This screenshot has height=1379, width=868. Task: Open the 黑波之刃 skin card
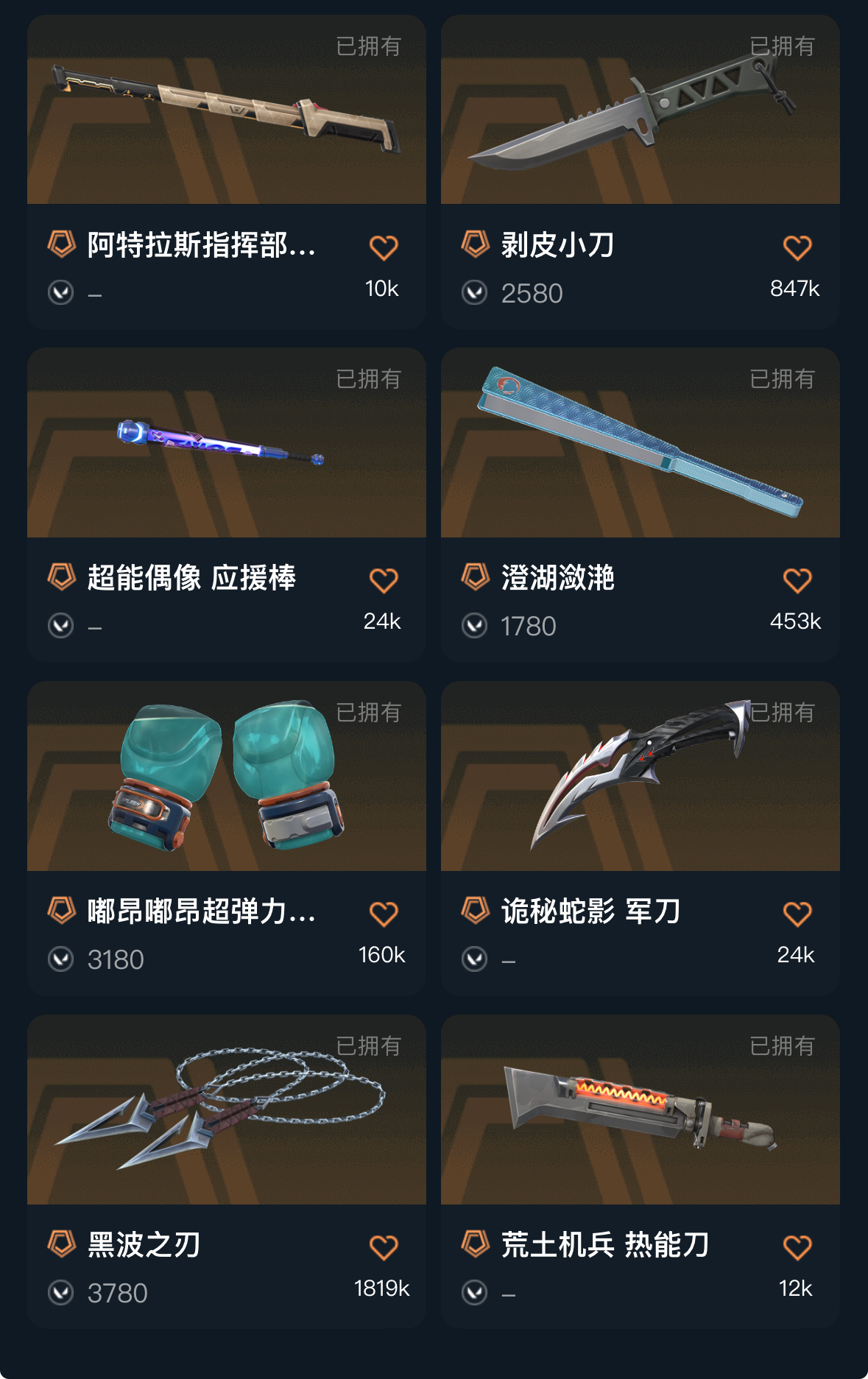226,1110
